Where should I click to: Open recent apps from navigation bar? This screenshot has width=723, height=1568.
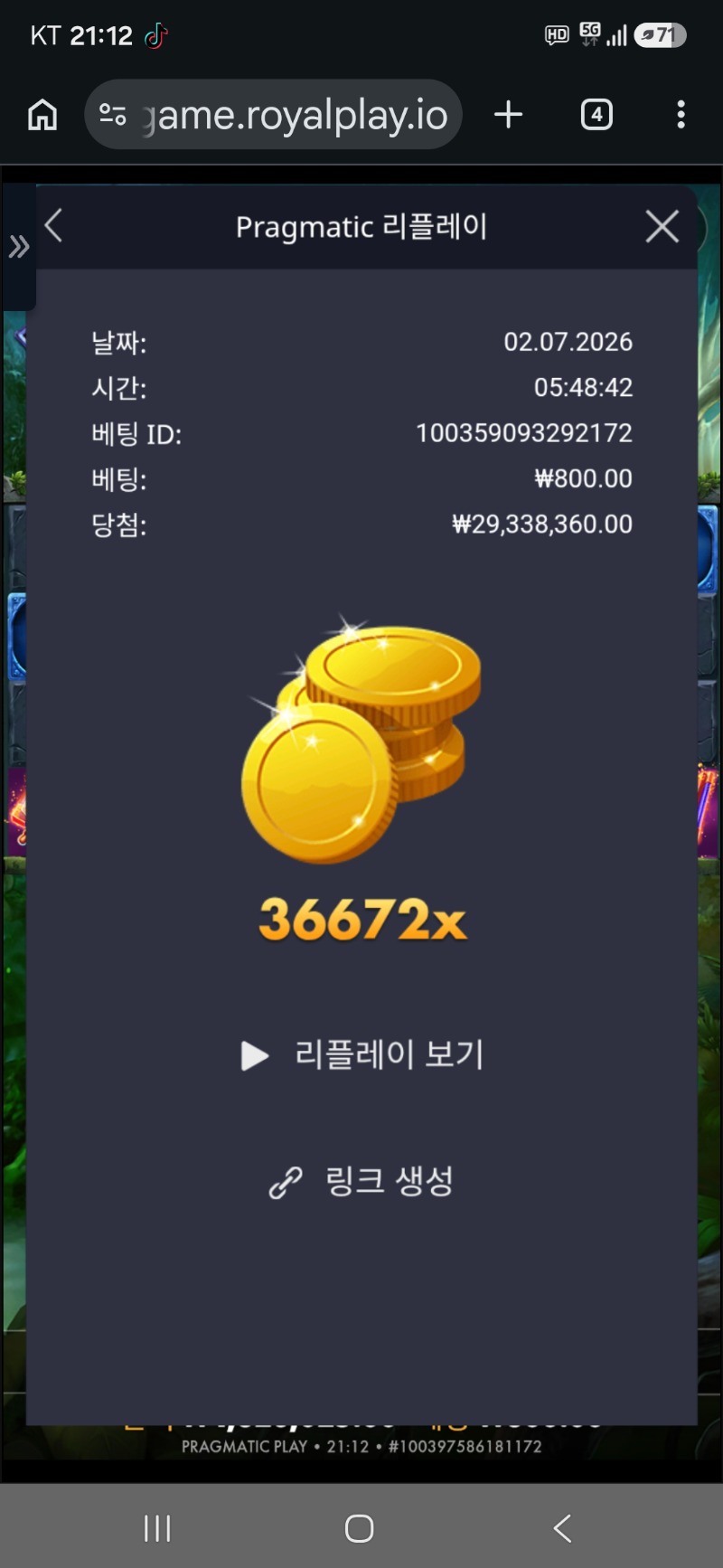point(157,1528)
